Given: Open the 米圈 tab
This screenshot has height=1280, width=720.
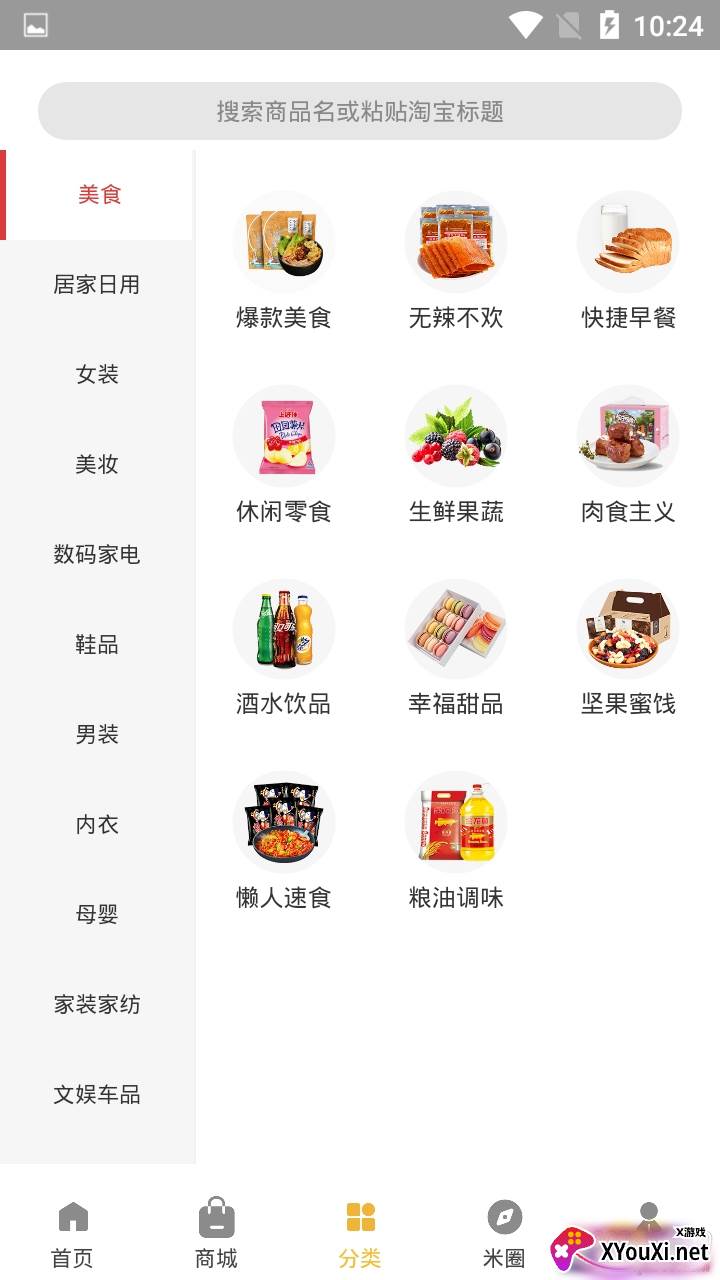Looking at the screenshot, I should pyautogui.click(x=504, y=1235).
